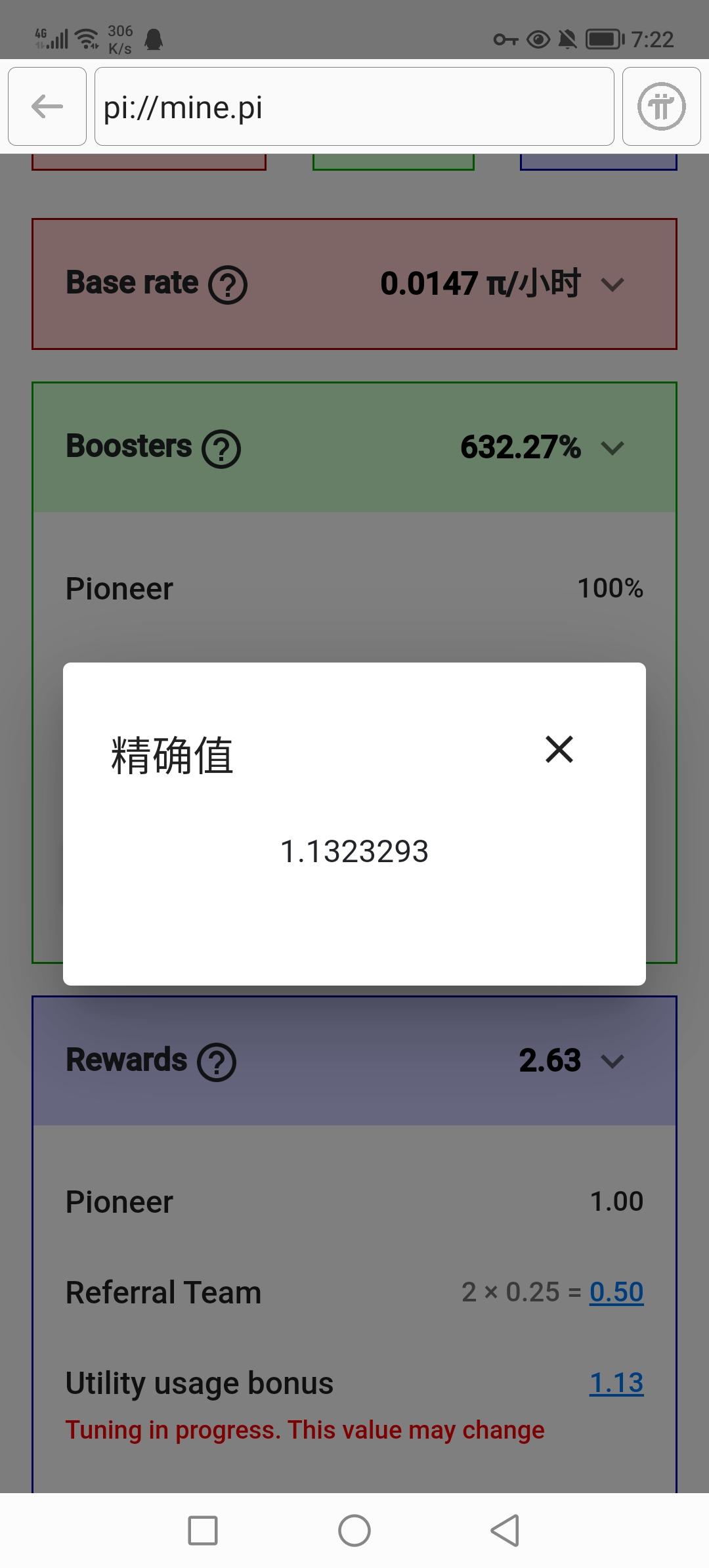The height and width of the screenshot is (1568, 709).
Task: Edit the pi://mine.pi address bar
Action: (354, 106)
